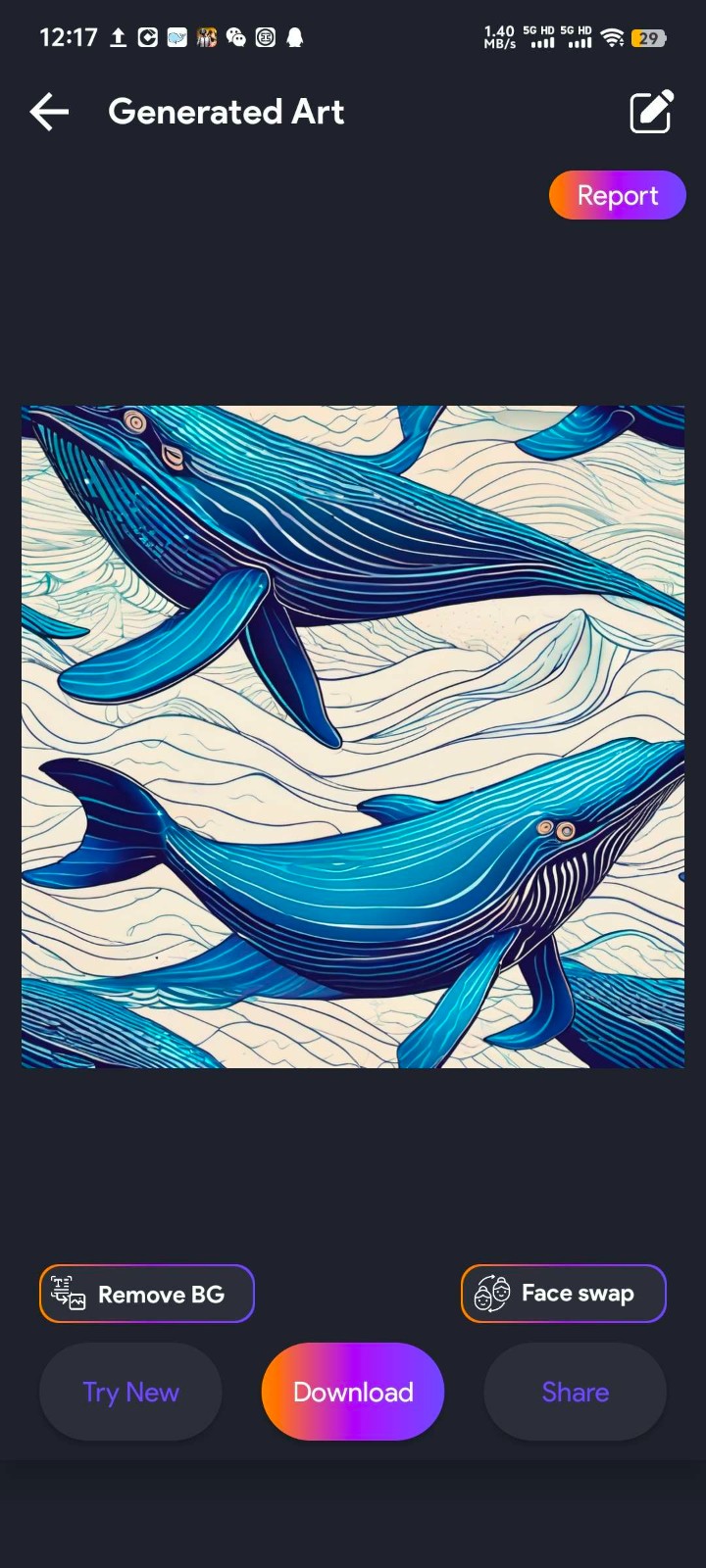Report this generated art
This screenshot has width=706, height=1568.
[617, 195]
